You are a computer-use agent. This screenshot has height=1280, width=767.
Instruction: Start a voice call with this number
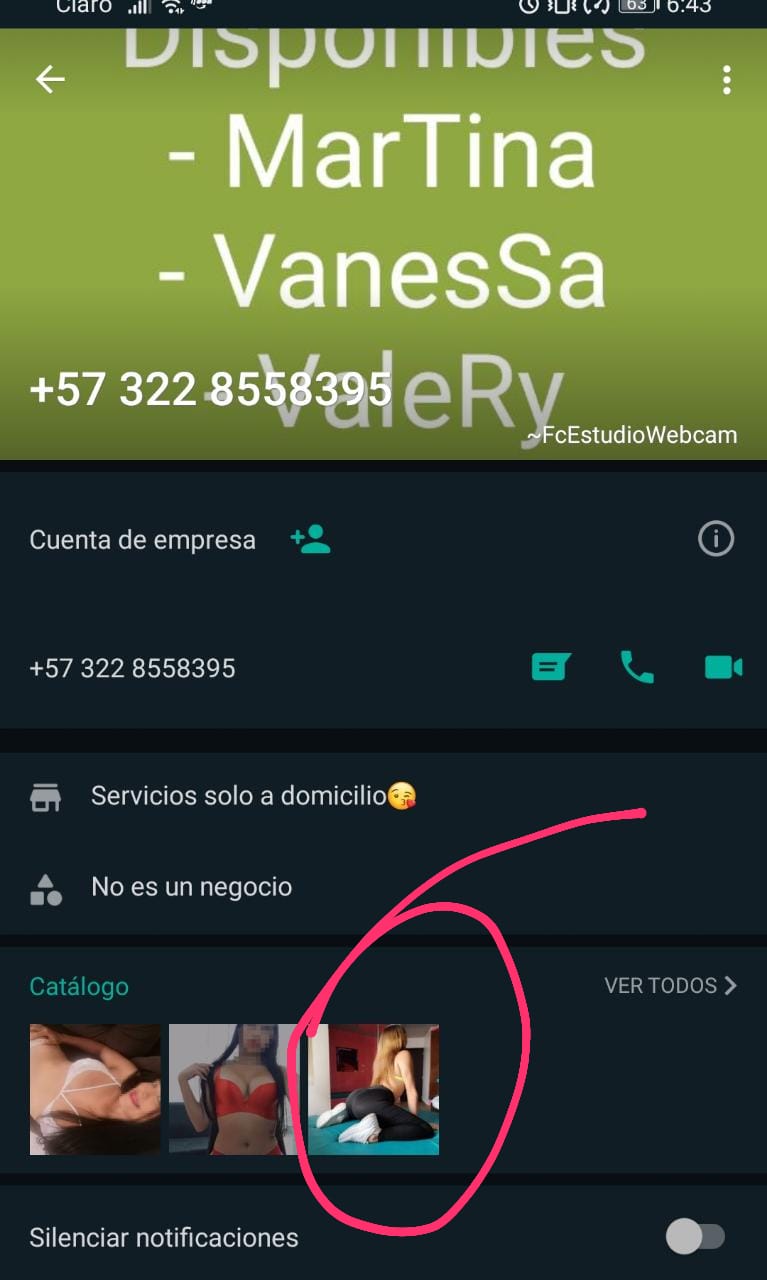[637, 667]
